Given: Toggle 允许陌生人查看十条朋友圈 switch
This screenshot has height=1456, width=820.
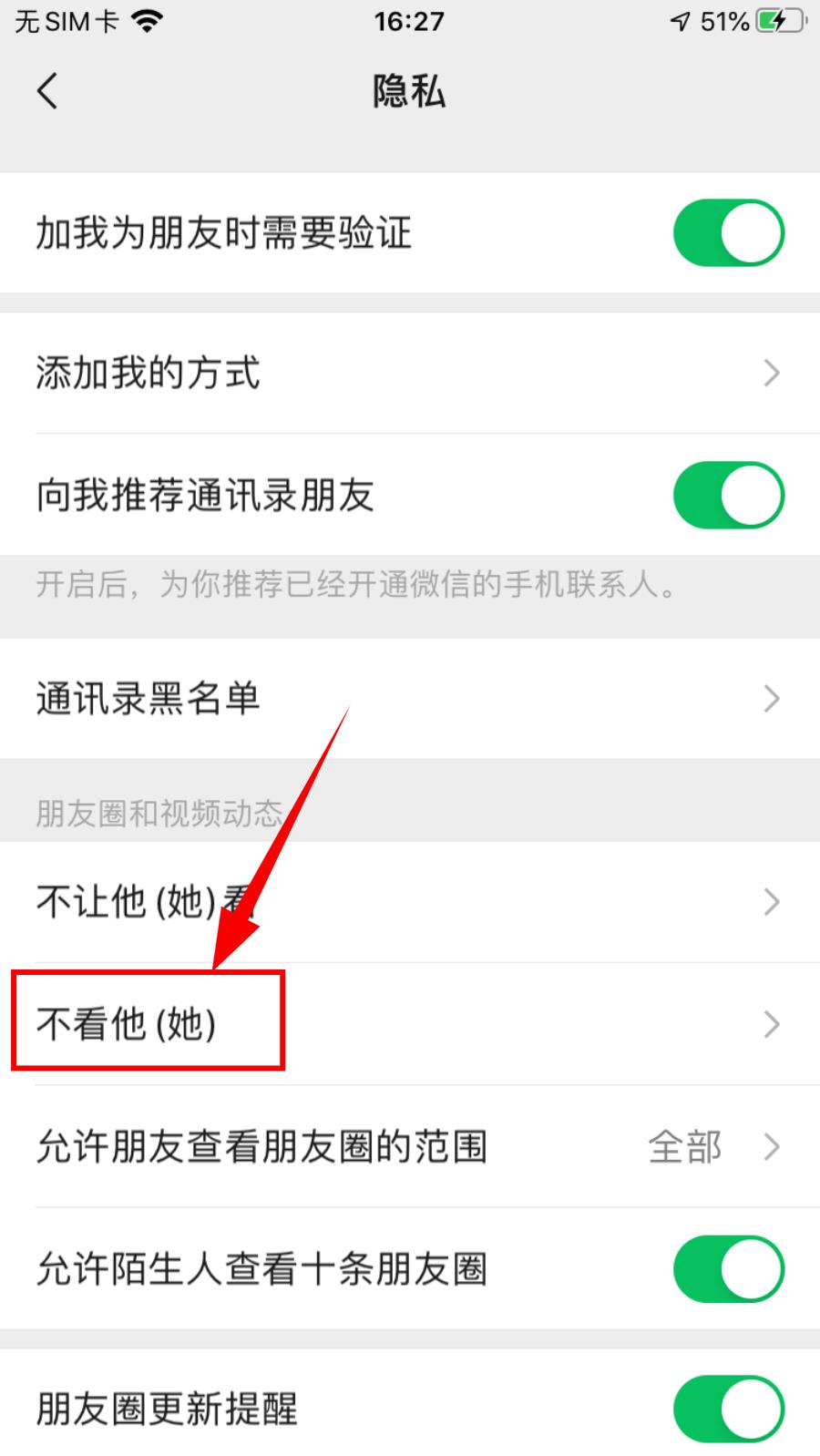Looking at the screenshot, I should 728,1269.
